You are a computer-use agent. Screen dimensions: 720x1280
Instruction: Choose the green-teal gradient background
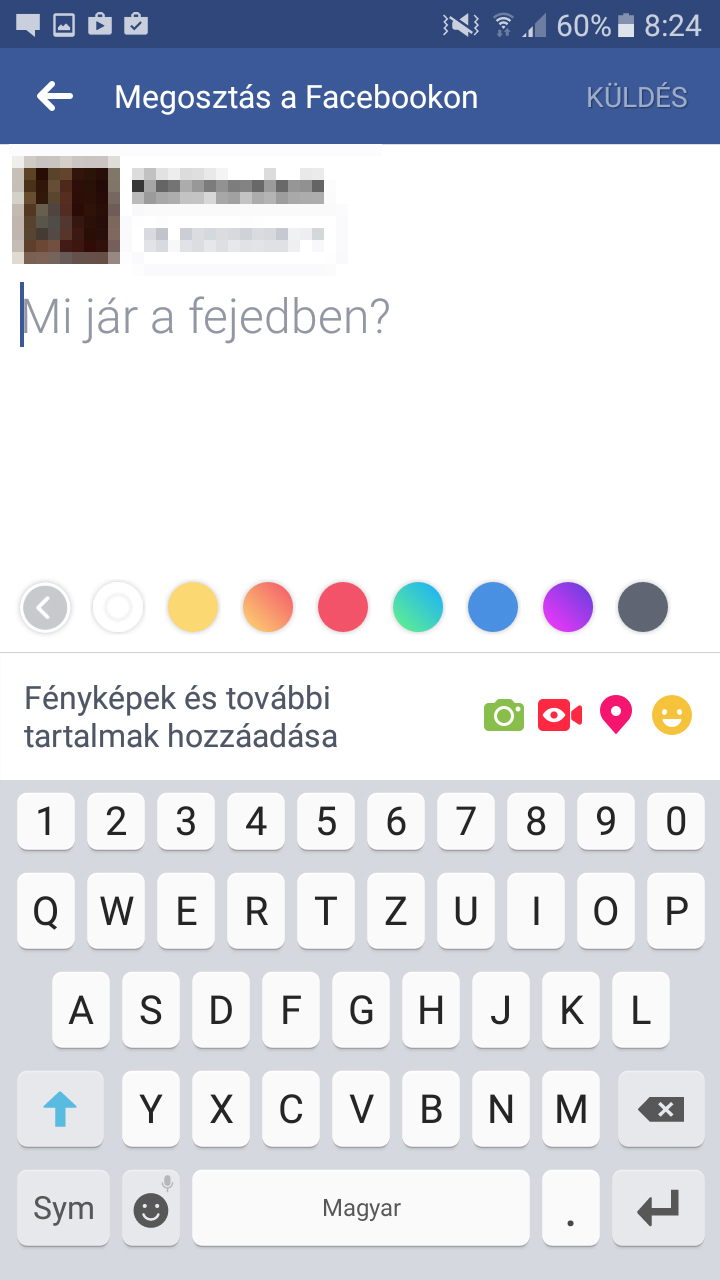pos(418,607)
